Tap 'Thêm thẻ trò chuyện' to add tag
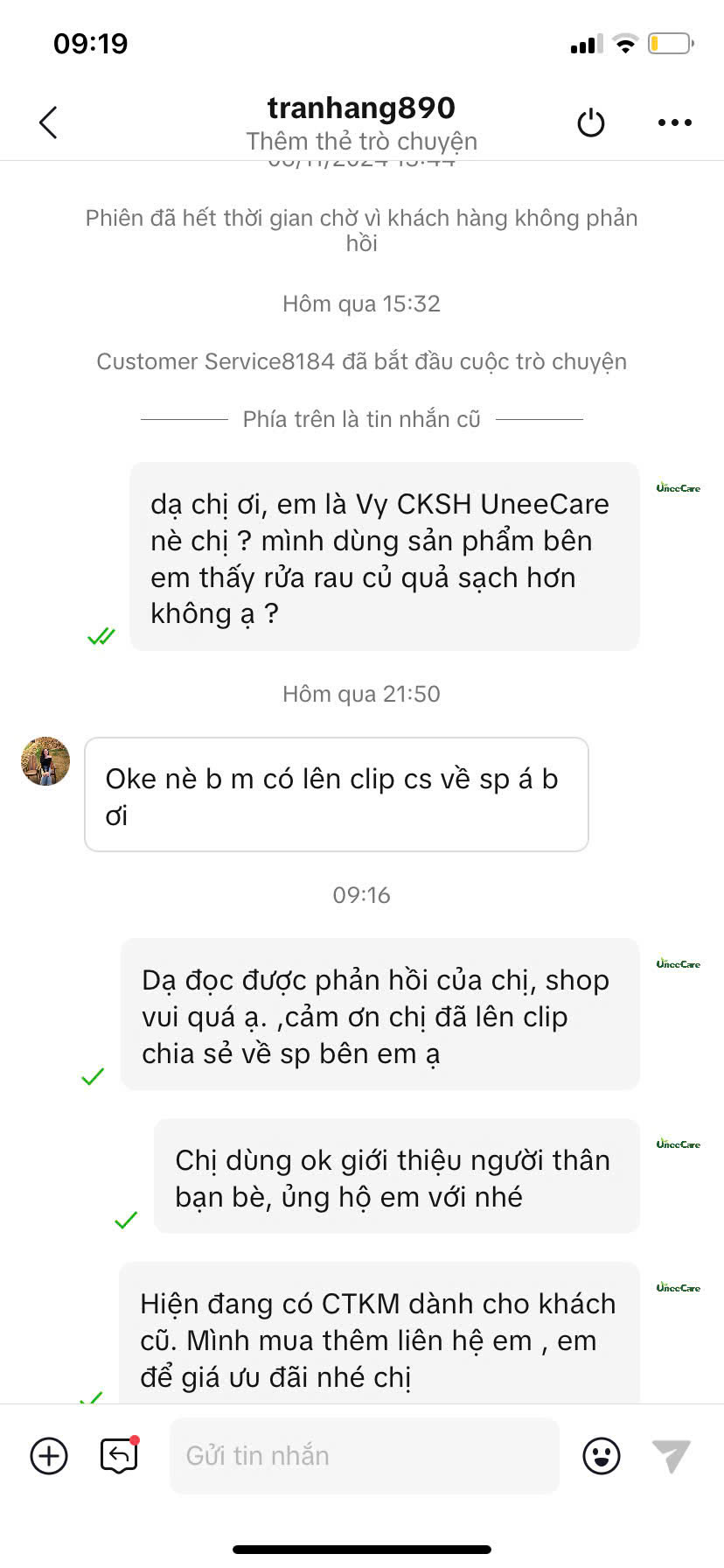The image size is (724, 1568). [361, 142]
